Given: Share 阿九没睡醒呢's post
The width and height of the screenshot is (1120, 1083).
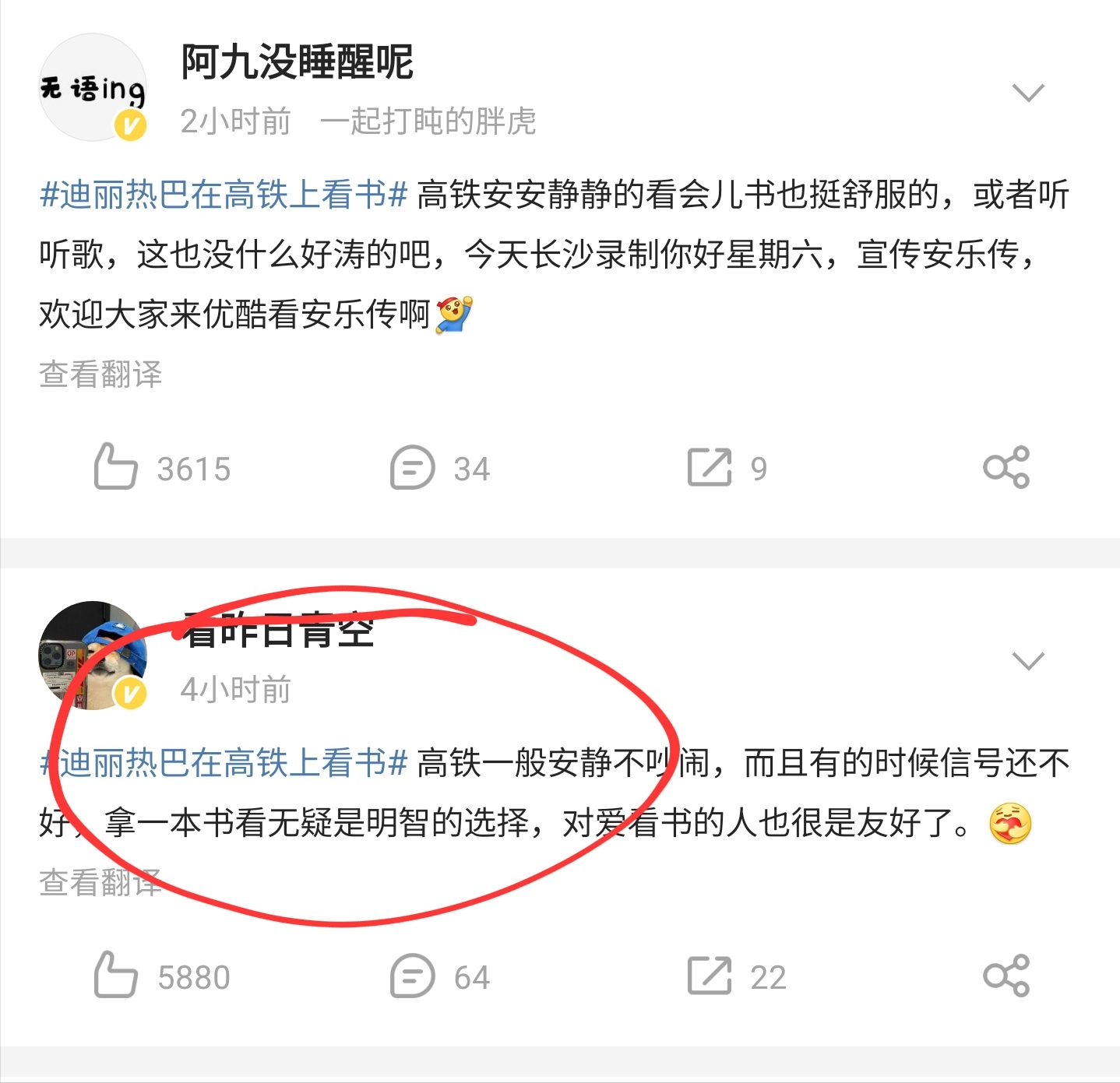Looking at the screenshot, I should point(1006,467).
